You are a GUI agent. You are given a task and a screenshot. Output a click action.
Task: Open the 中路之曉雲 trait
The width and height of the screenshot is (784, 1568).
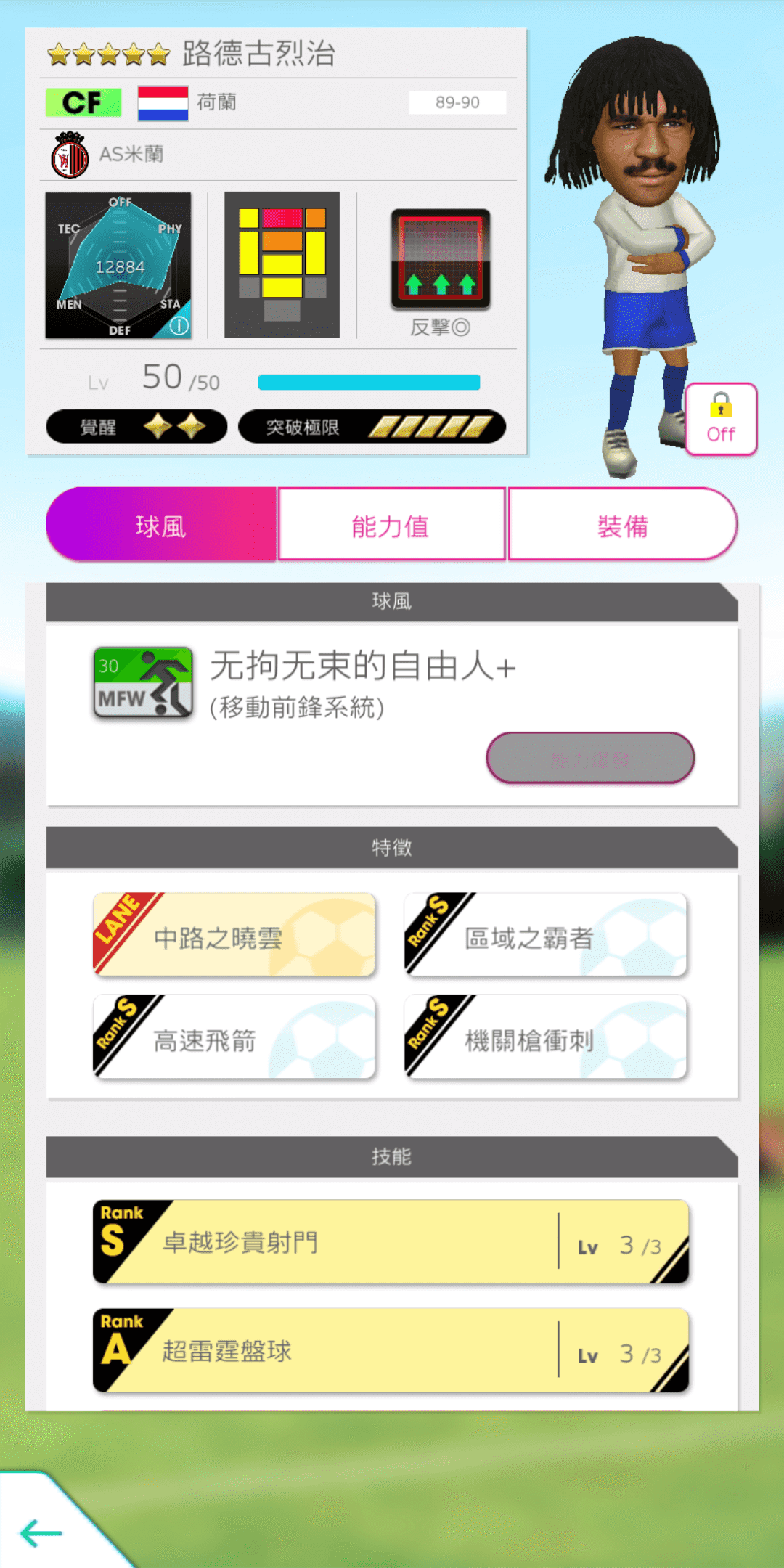click(234, 934)
